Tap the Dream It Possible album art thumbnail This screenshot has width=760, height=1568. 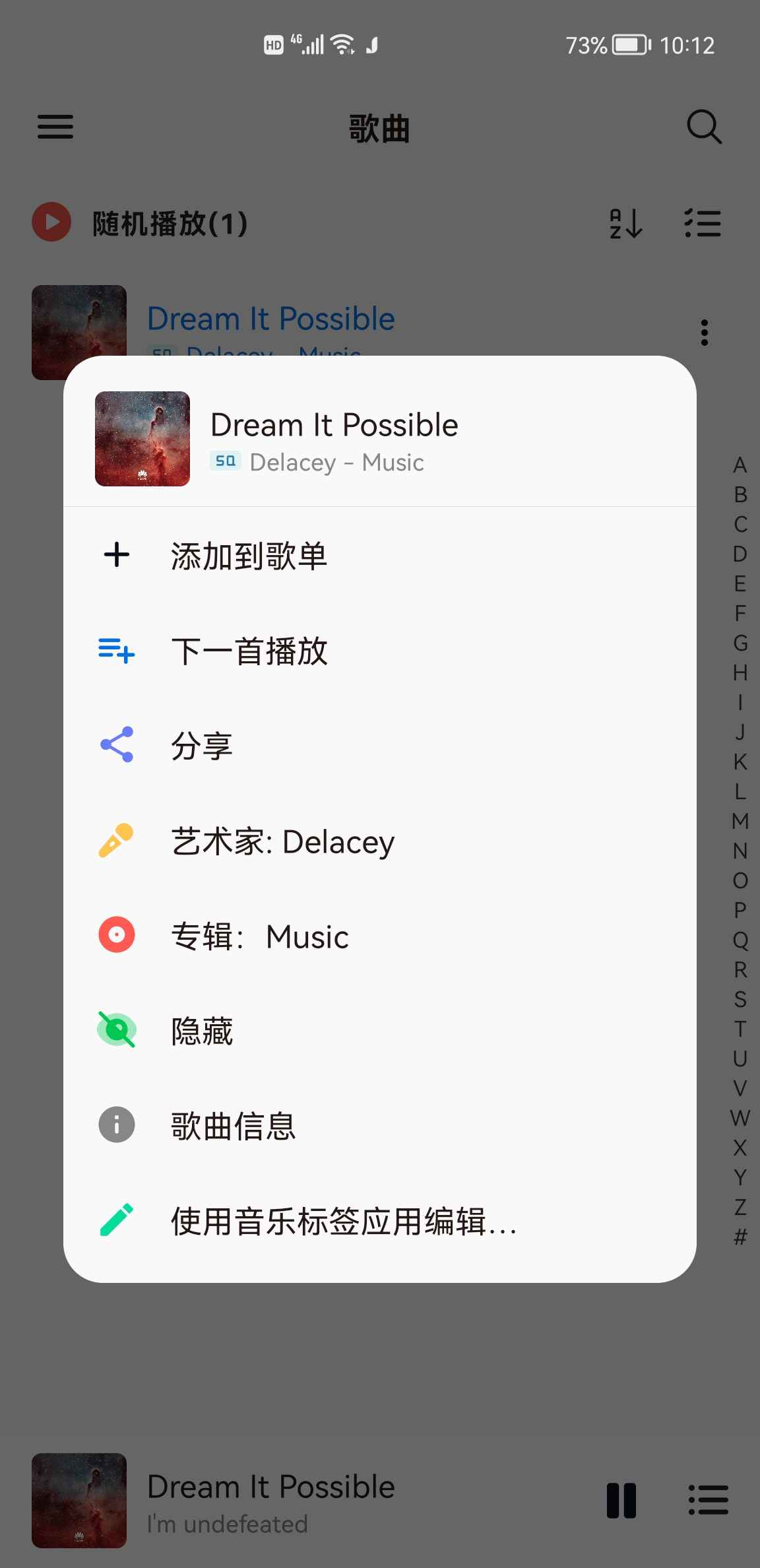point(142,438)
